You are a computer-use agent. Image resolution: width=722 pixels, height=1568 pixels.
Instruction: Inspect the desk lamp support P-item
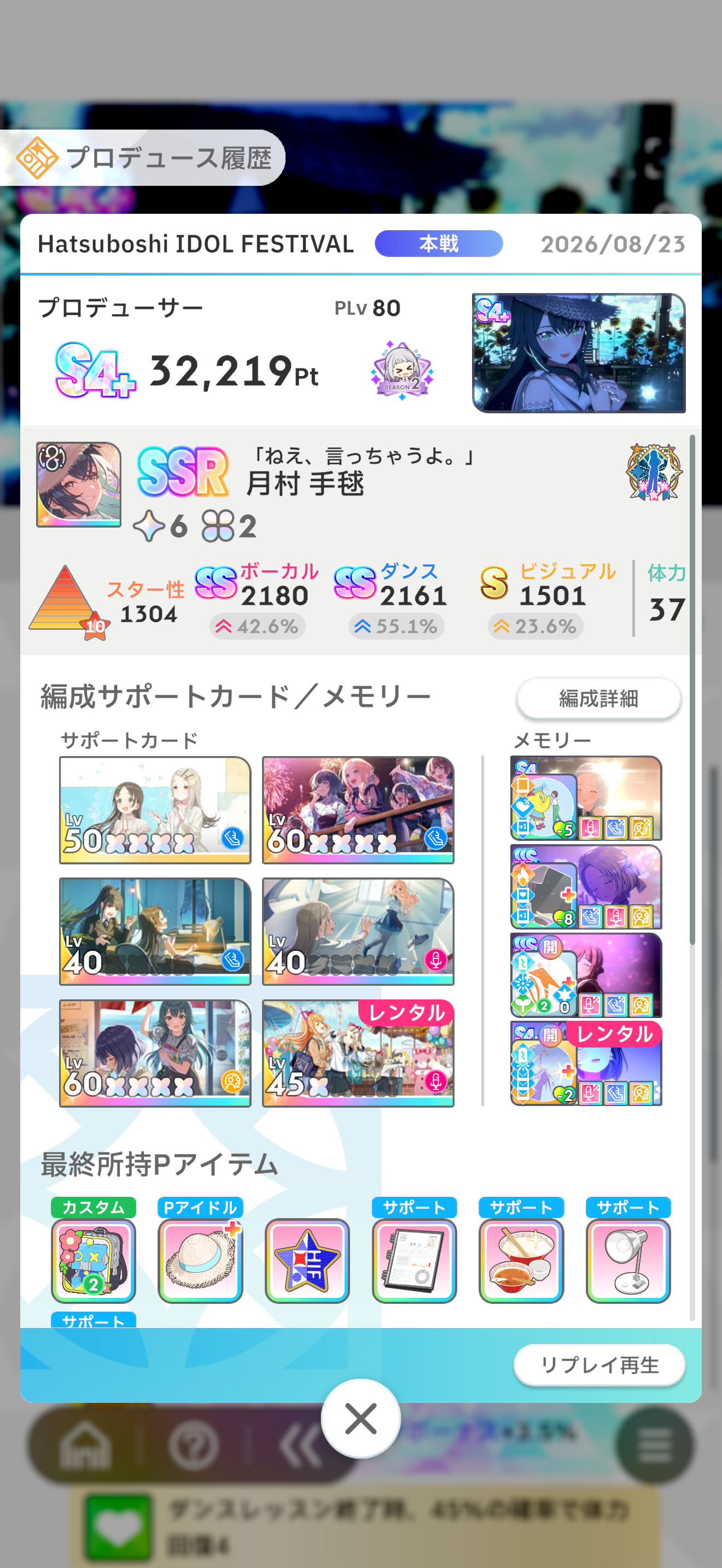[x=628, y=1261]
